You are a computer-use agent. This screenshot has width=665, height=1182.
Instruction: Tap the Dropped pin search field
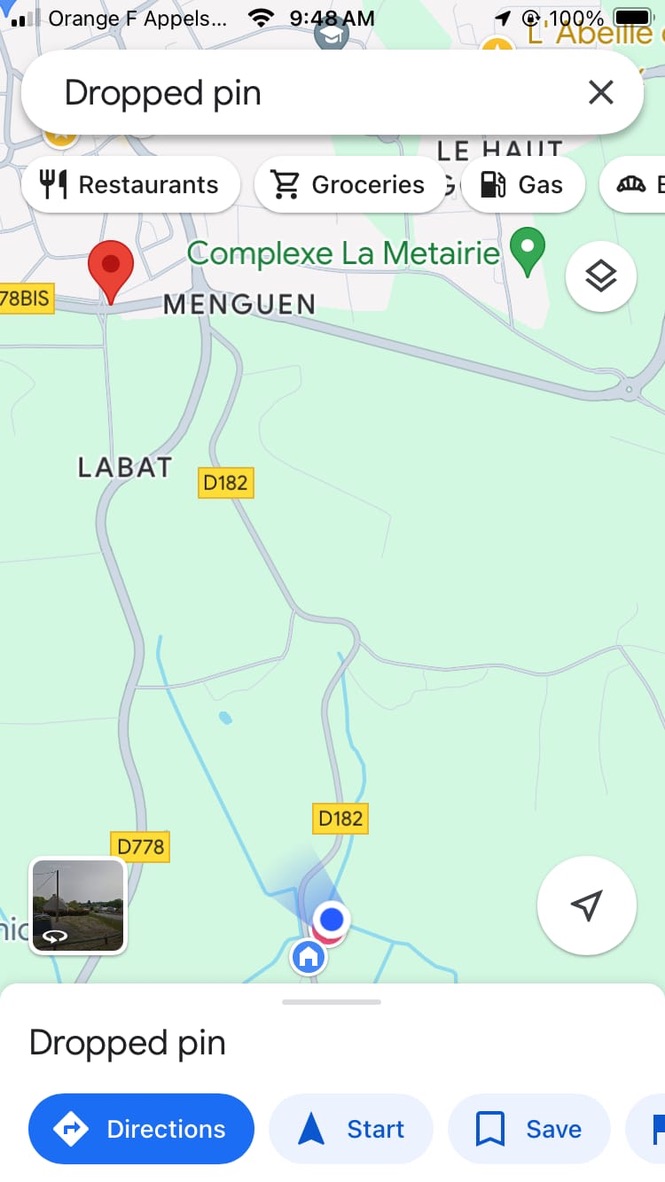(x=300, y=93)
